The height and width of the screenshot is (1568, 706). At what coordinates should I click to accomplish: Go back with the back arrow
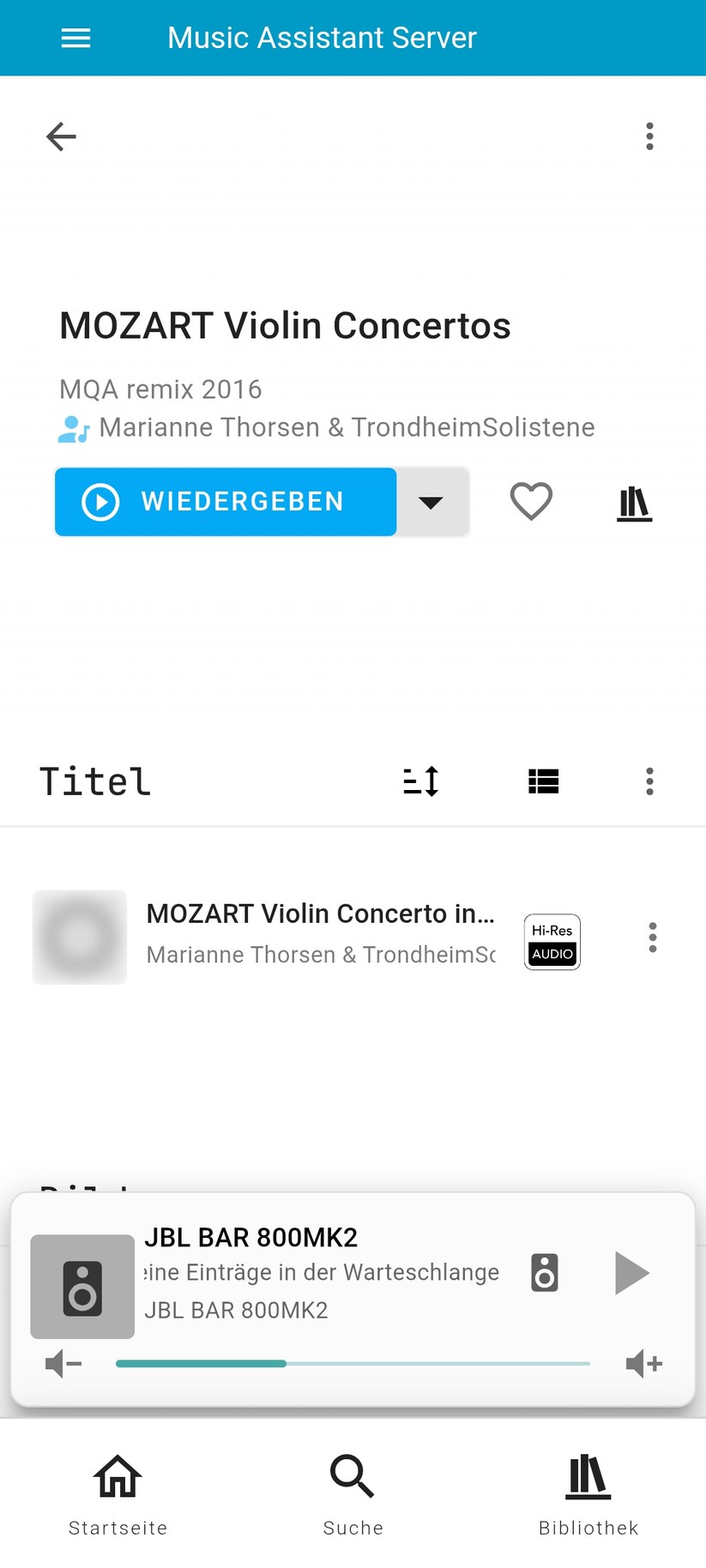point(60,136)
